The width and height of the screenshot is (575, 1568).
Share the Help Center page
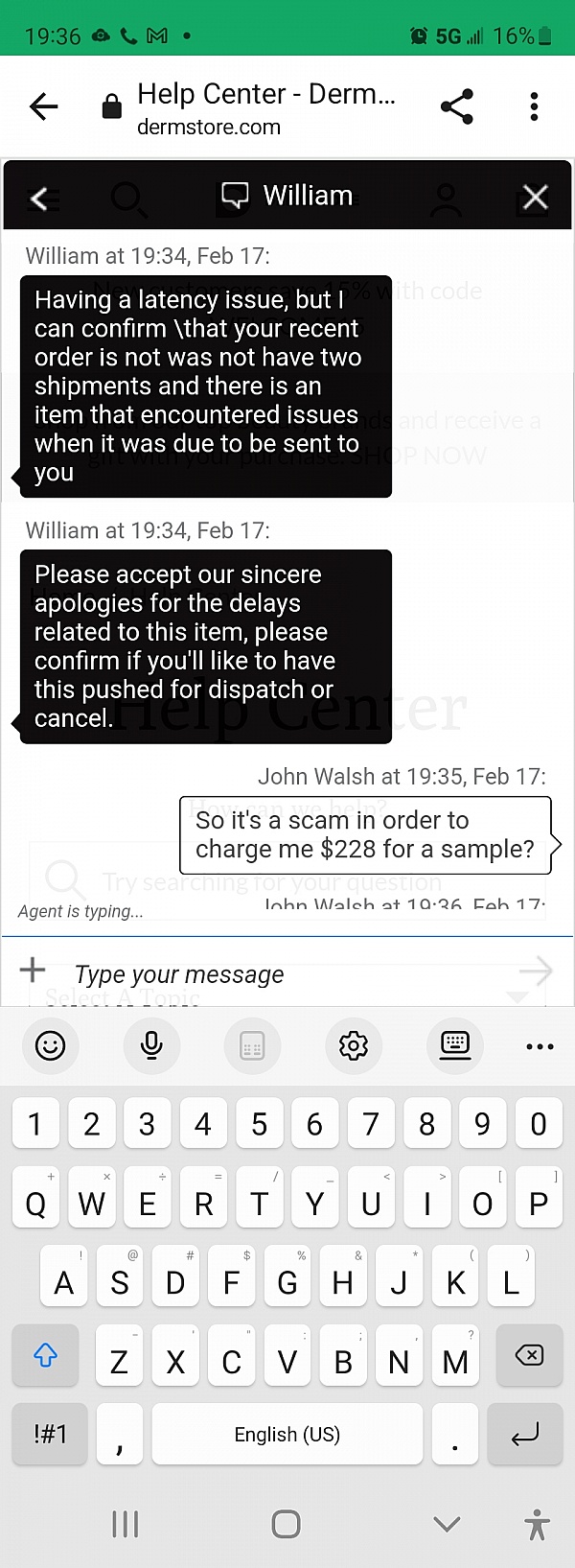point(457,106)
